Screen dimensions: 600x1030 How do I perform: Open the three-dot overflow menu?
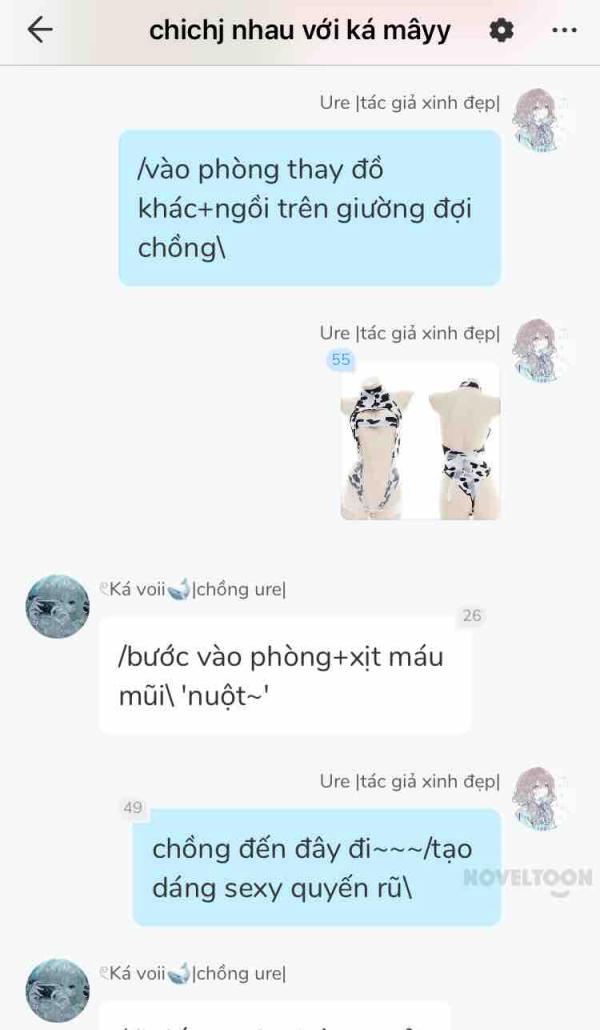pos(564,31)
